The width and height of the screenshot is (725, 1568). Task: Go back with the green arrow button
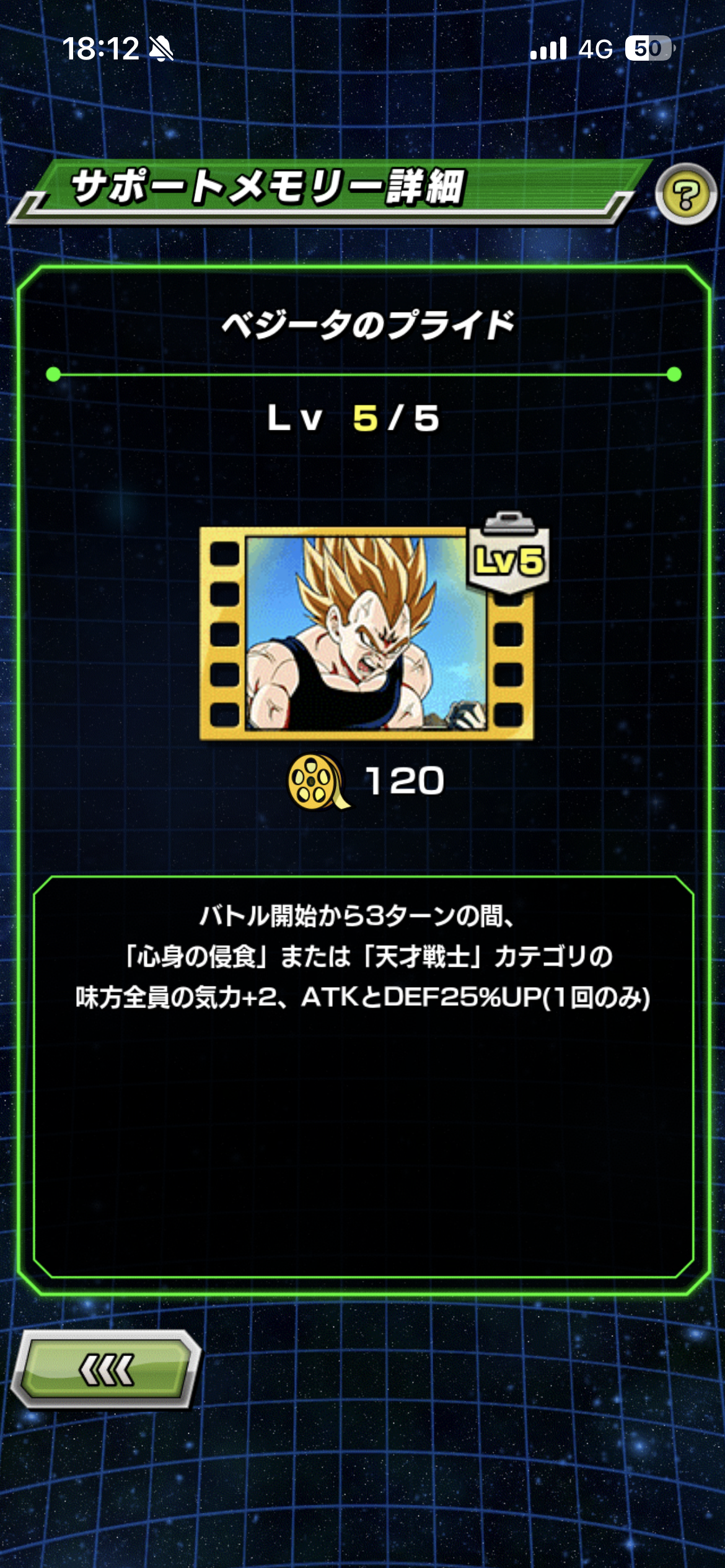coord(106,1369)
